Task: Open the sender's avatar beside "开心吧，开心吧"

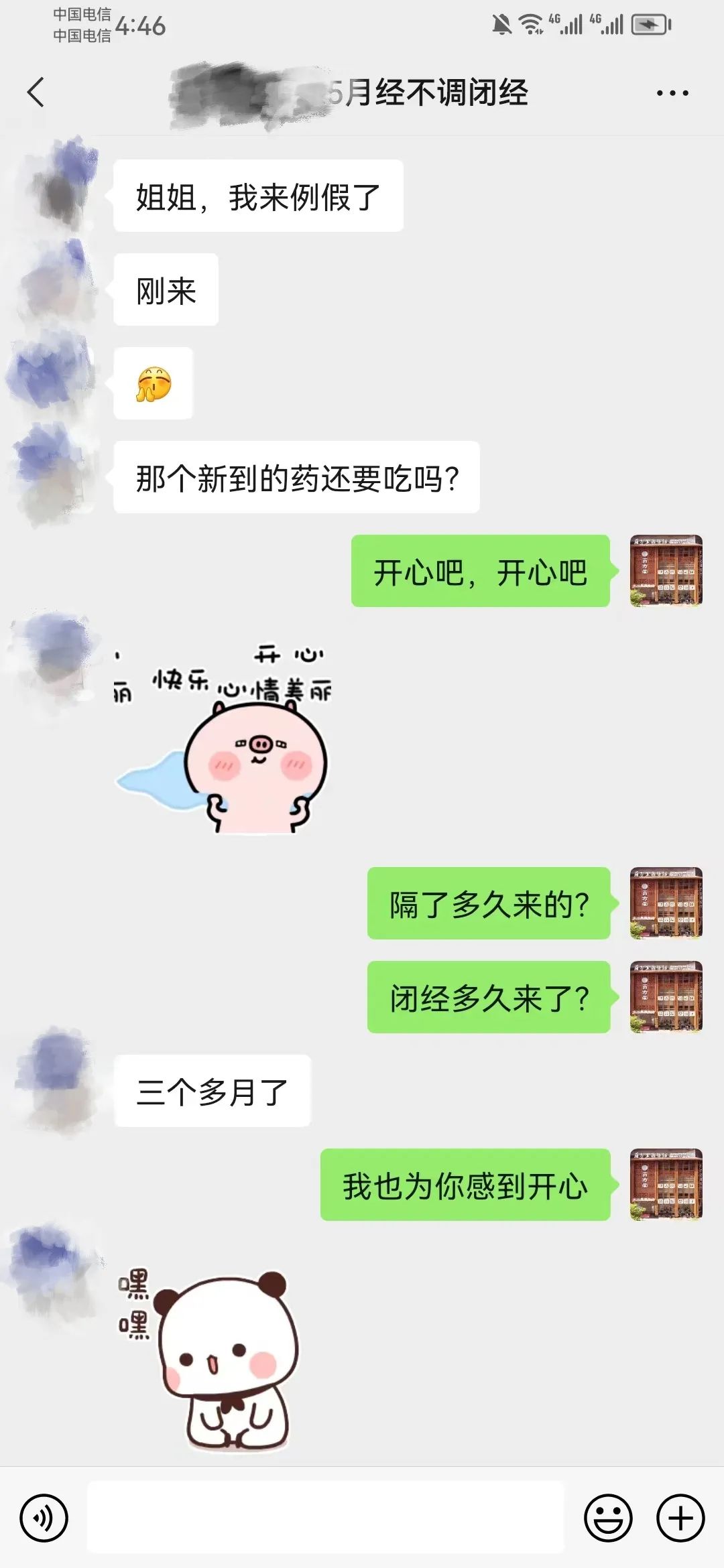Action: [666, 571]
